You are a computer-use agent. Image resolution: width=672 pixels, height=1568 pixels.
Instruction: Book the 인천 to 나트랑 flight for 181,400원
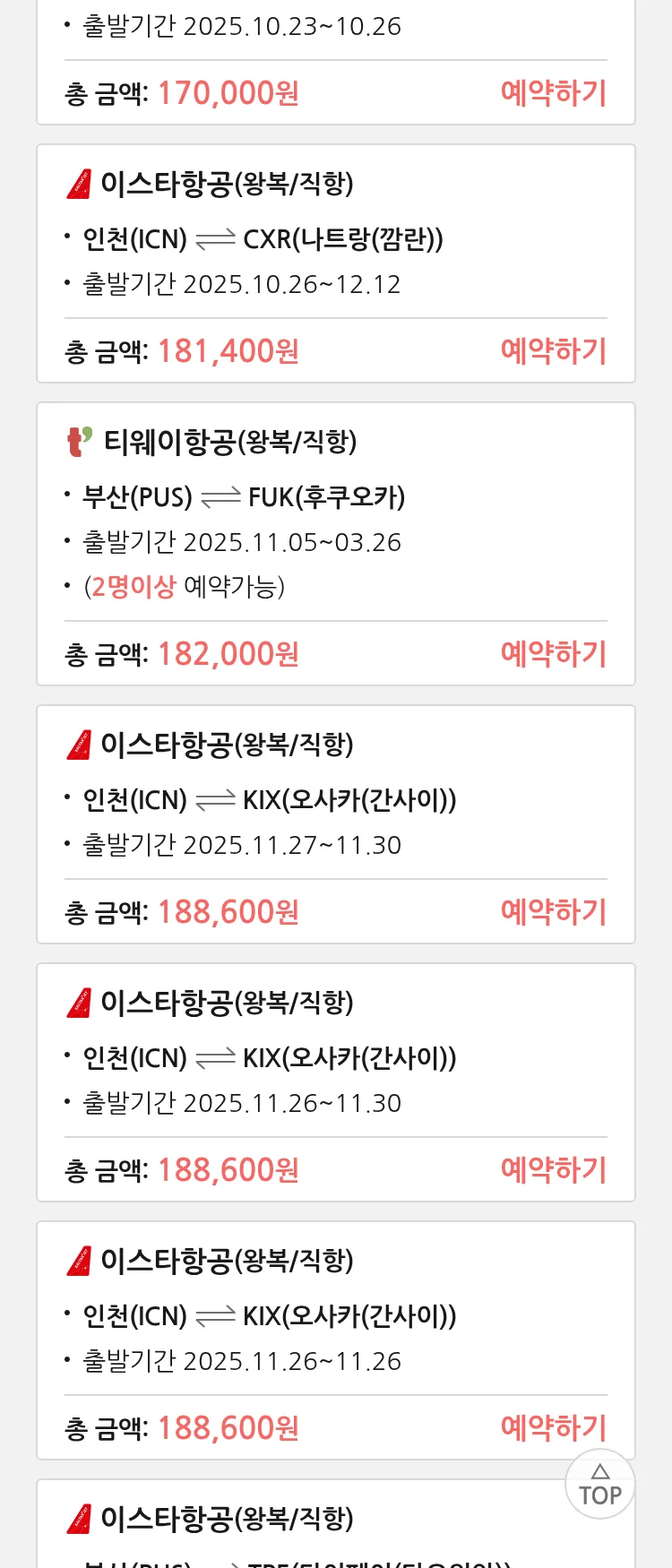pos(553,351)
